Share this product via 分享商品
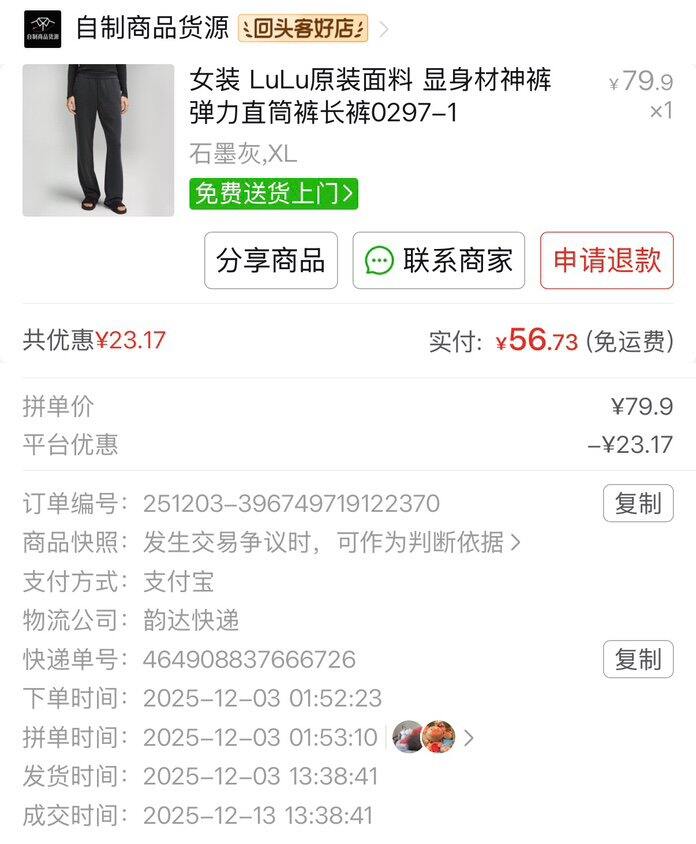This screenshot has height=844, width=696. [271, 261]
